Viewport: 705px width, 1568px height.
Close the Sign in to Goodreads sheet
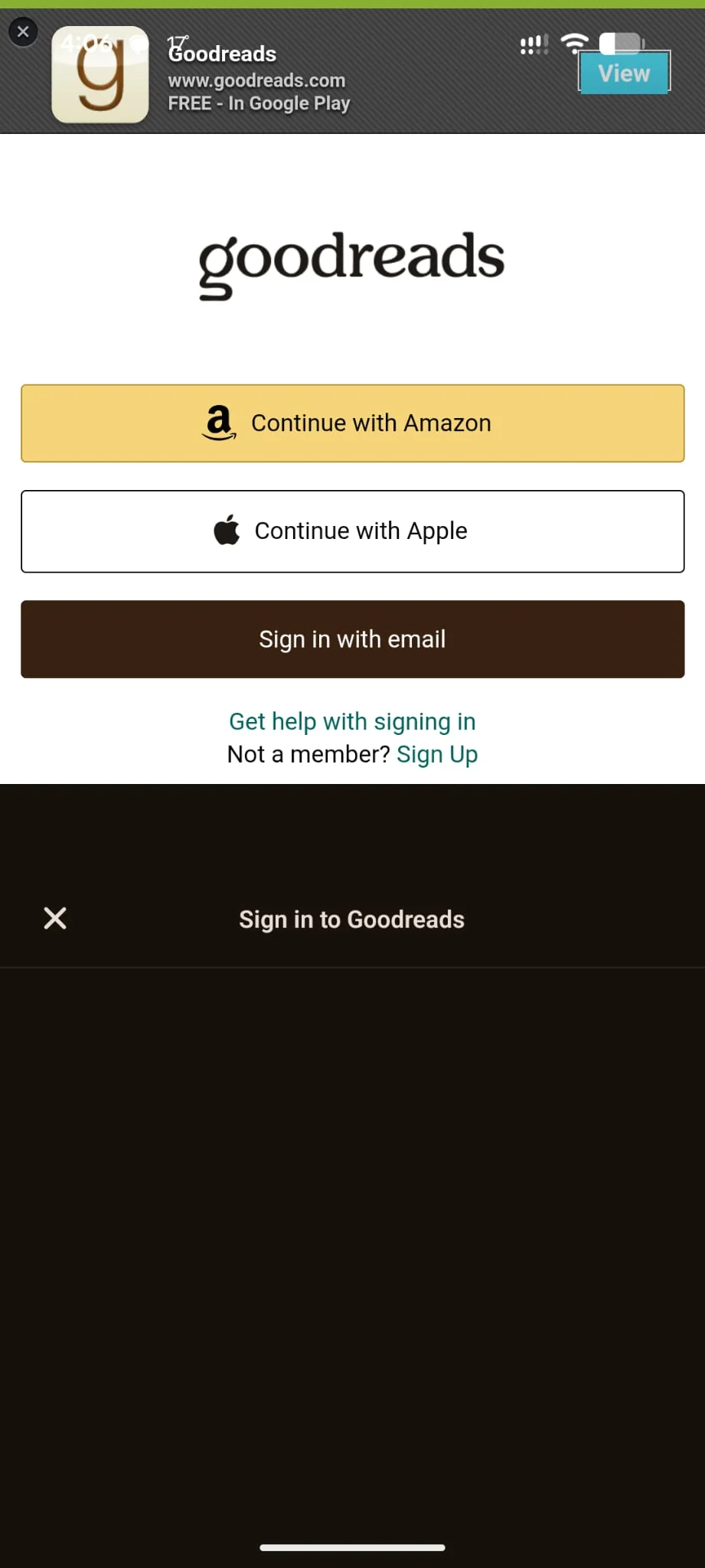(54, 918)
